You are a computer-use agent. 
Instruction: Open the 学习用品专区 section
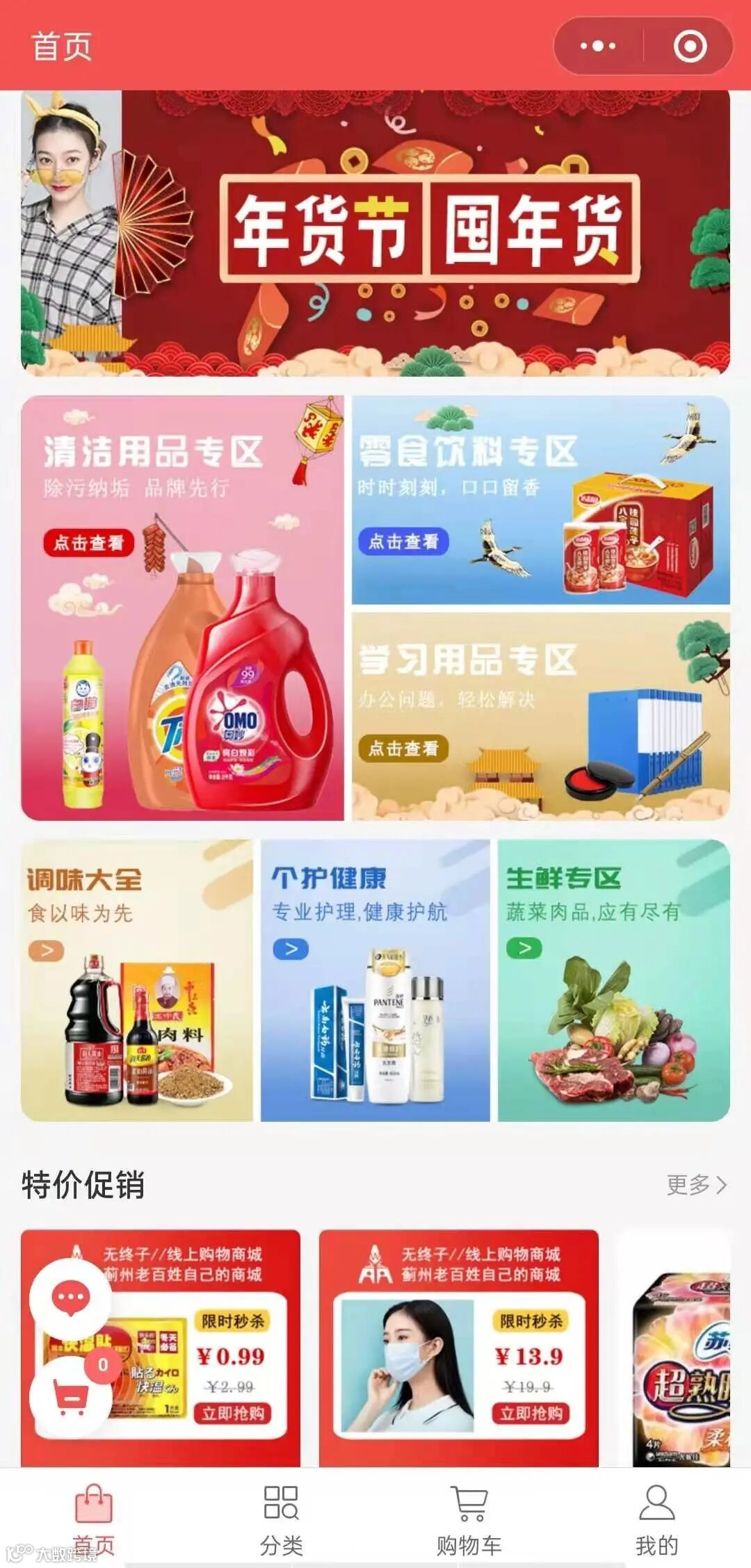click(541, 717)
